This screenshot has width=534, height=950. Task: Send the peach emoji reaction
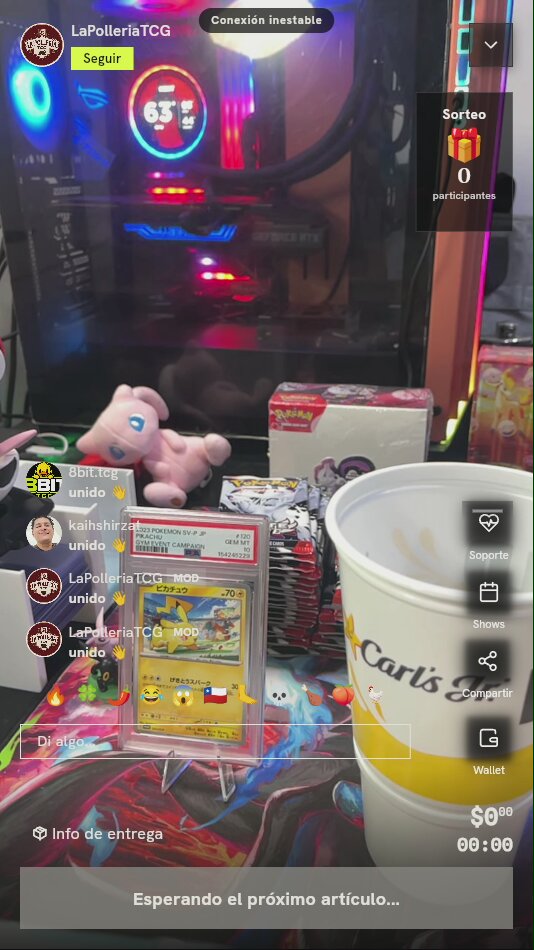[342, 694]
